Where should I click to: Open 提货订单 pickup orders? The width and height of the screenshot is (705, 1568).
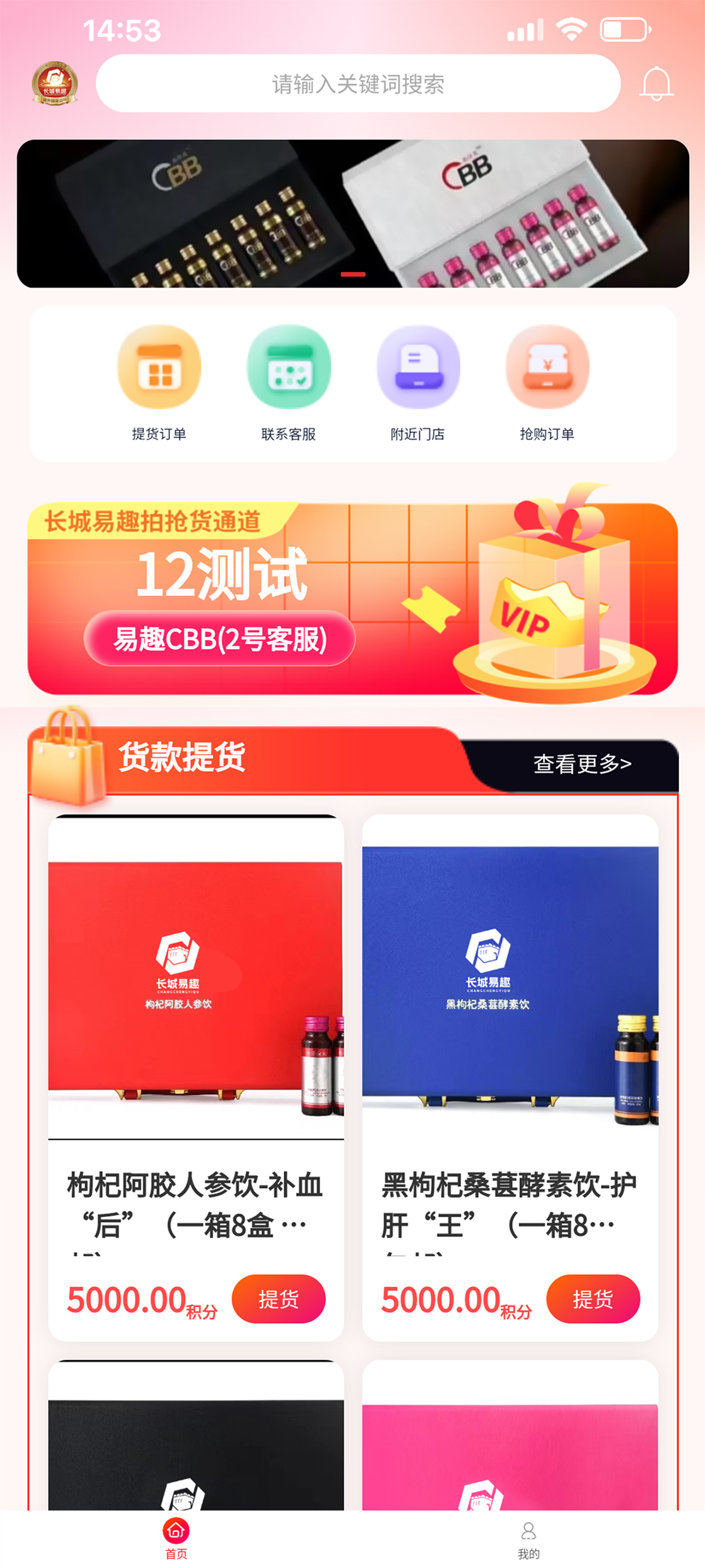159,382
